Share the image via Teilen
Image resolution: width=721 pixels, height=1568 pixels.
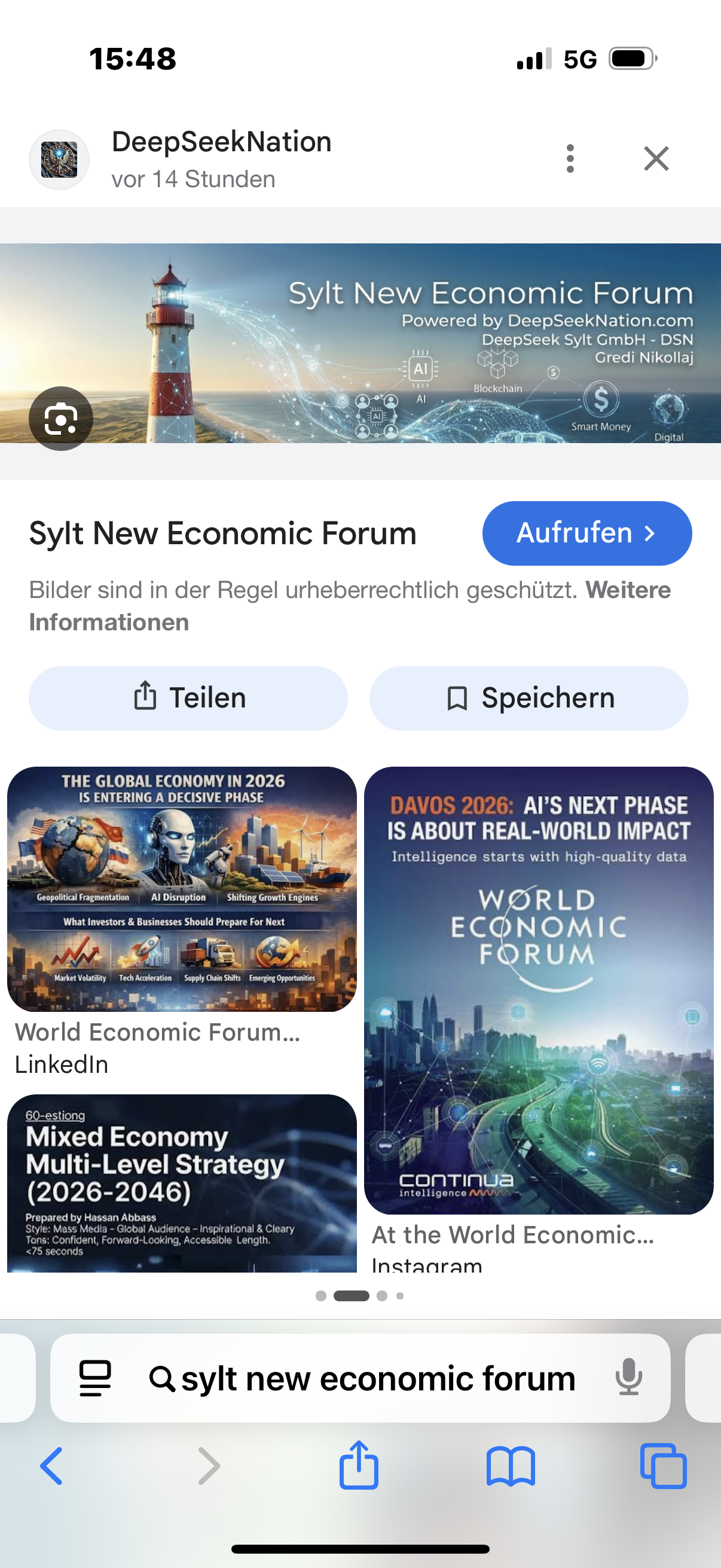(x=188, y=698)
